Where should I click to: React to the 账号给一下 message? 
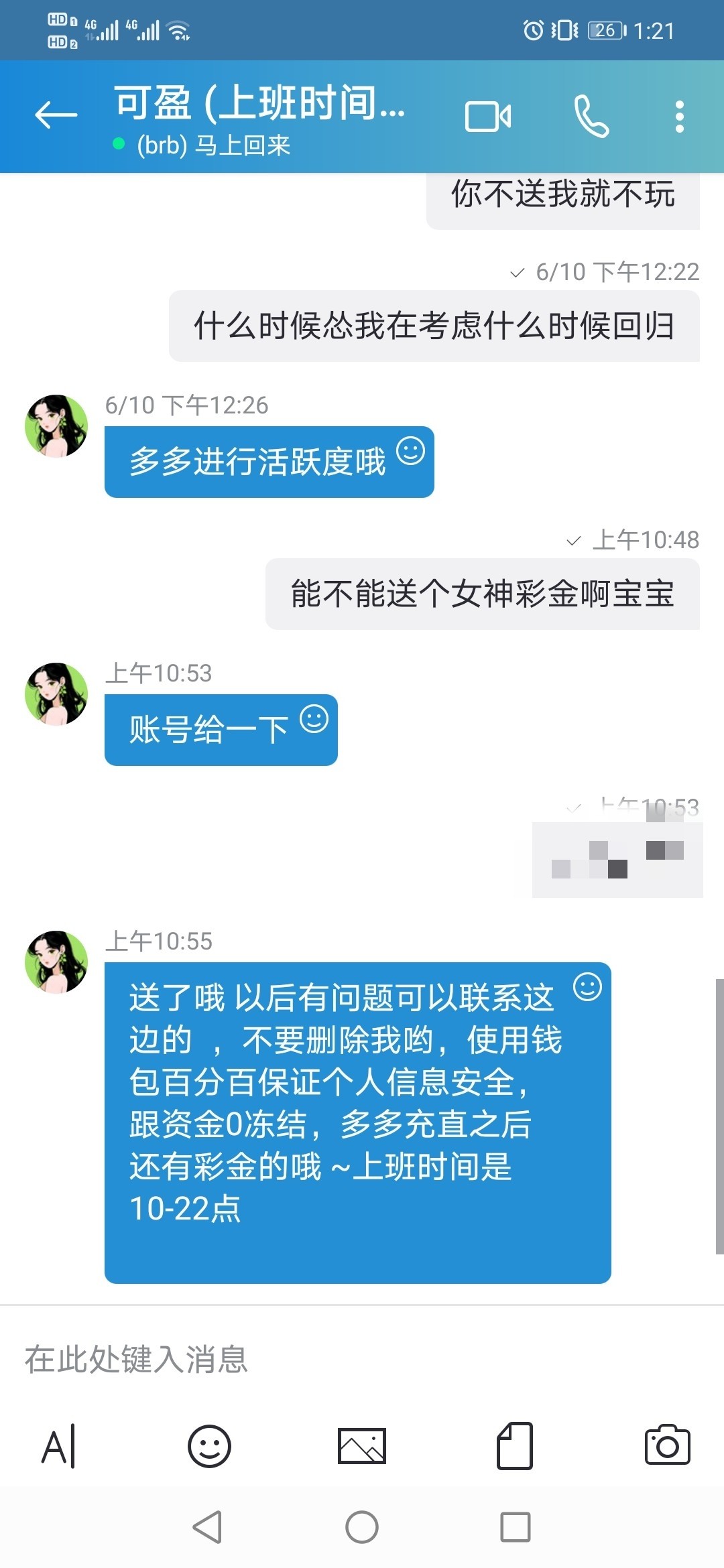pos(314,719)
